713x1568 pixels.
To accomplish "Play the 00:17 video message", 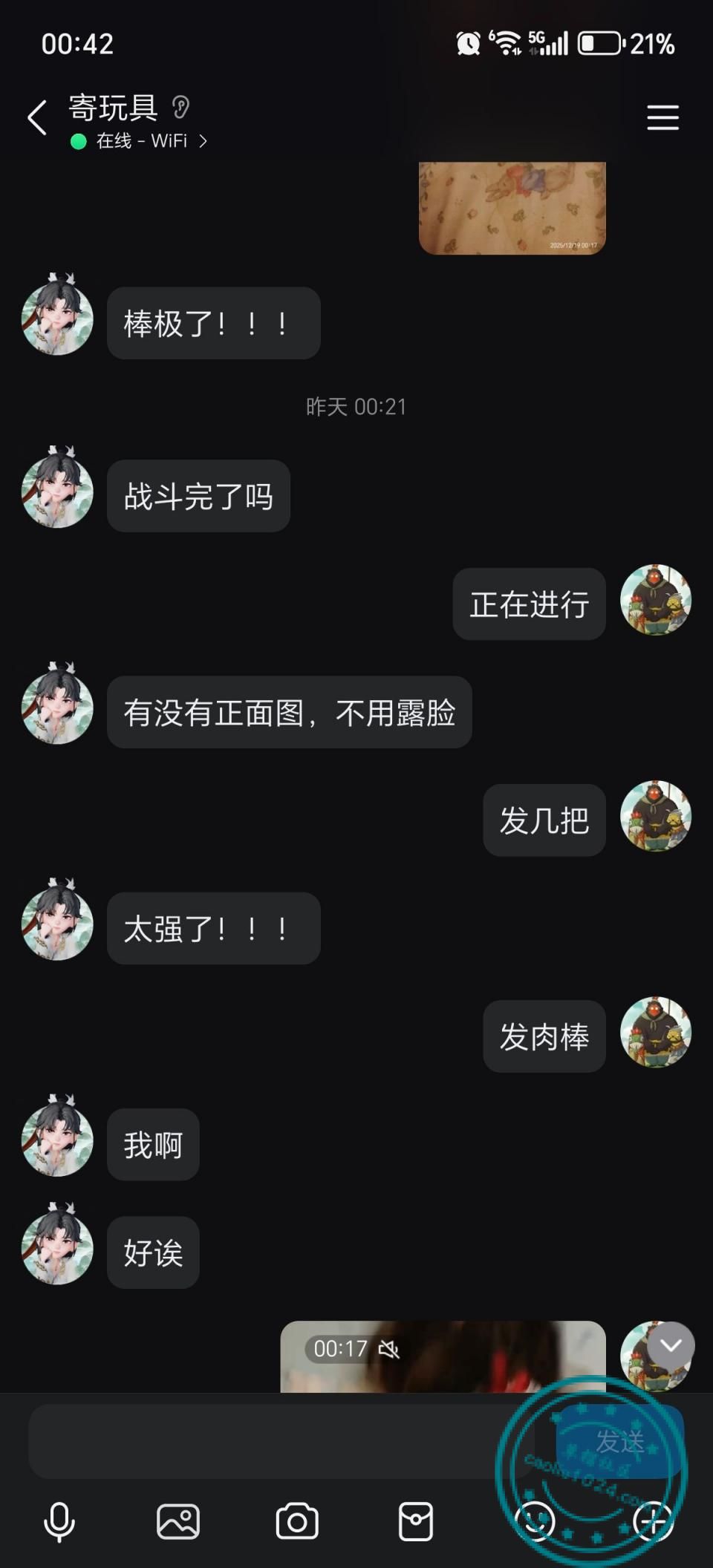I will click(443, 1357).
